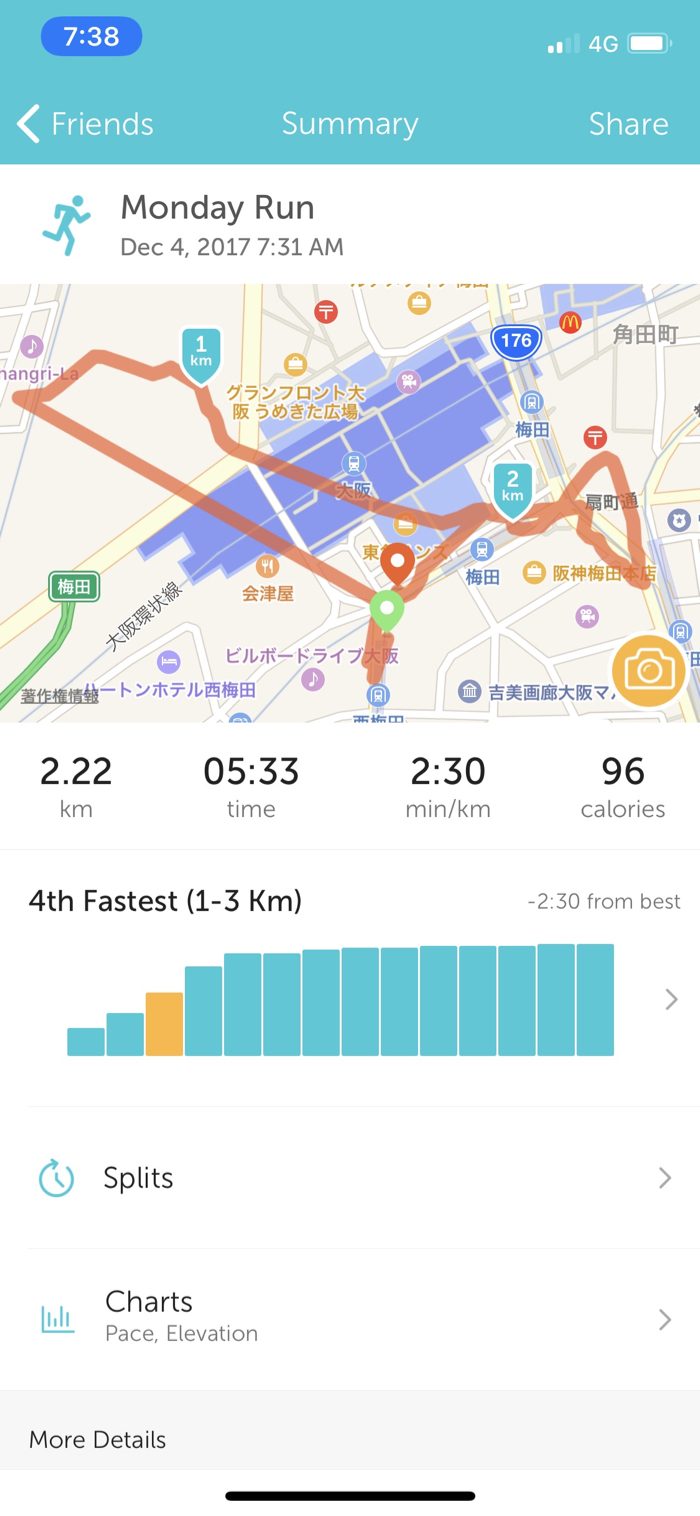Open the route map

(300, 500)
